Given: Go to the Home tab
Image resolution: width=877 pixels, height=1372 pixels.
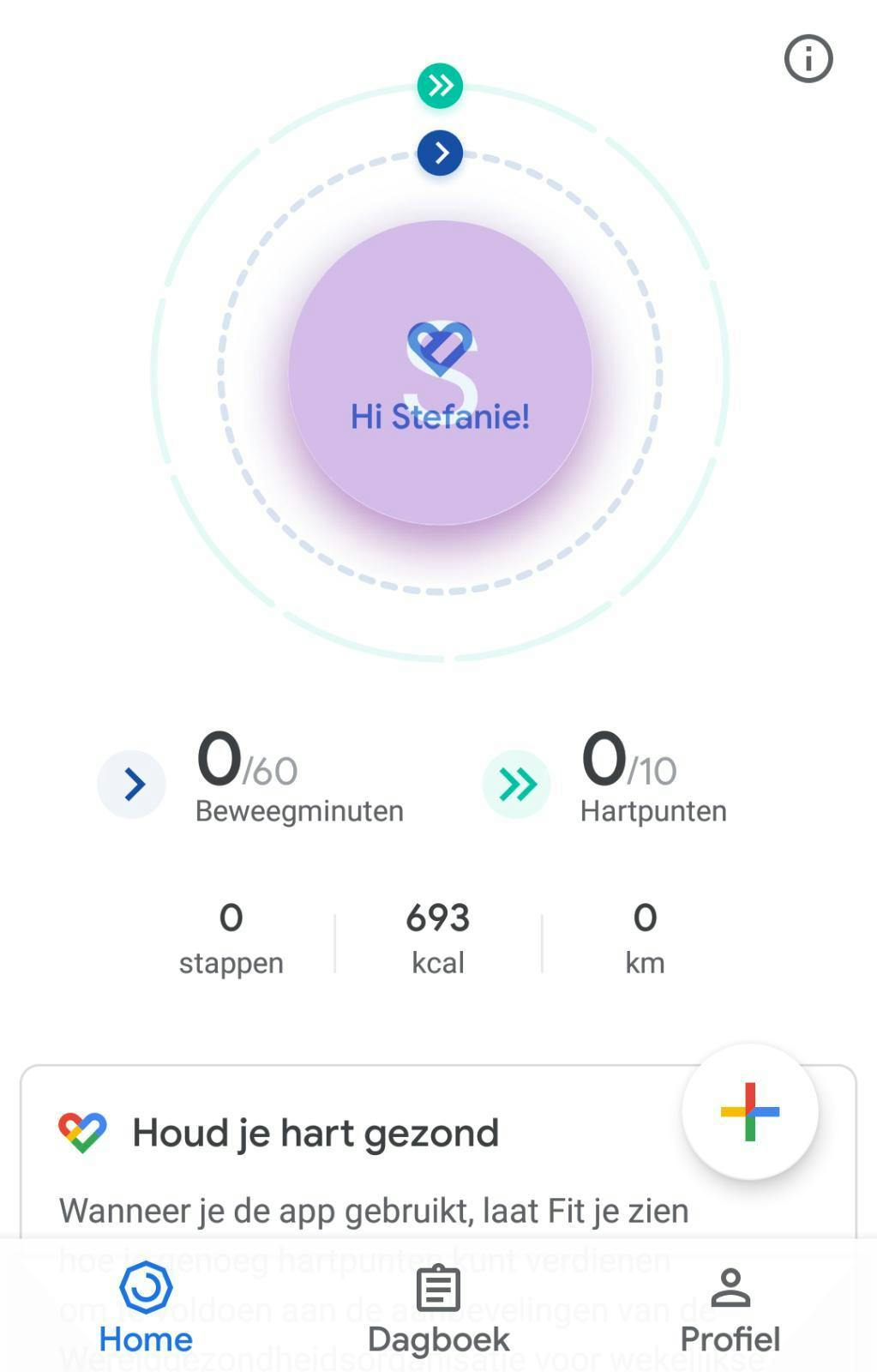Looking at the screenshot, I should tap(146, 1308).
